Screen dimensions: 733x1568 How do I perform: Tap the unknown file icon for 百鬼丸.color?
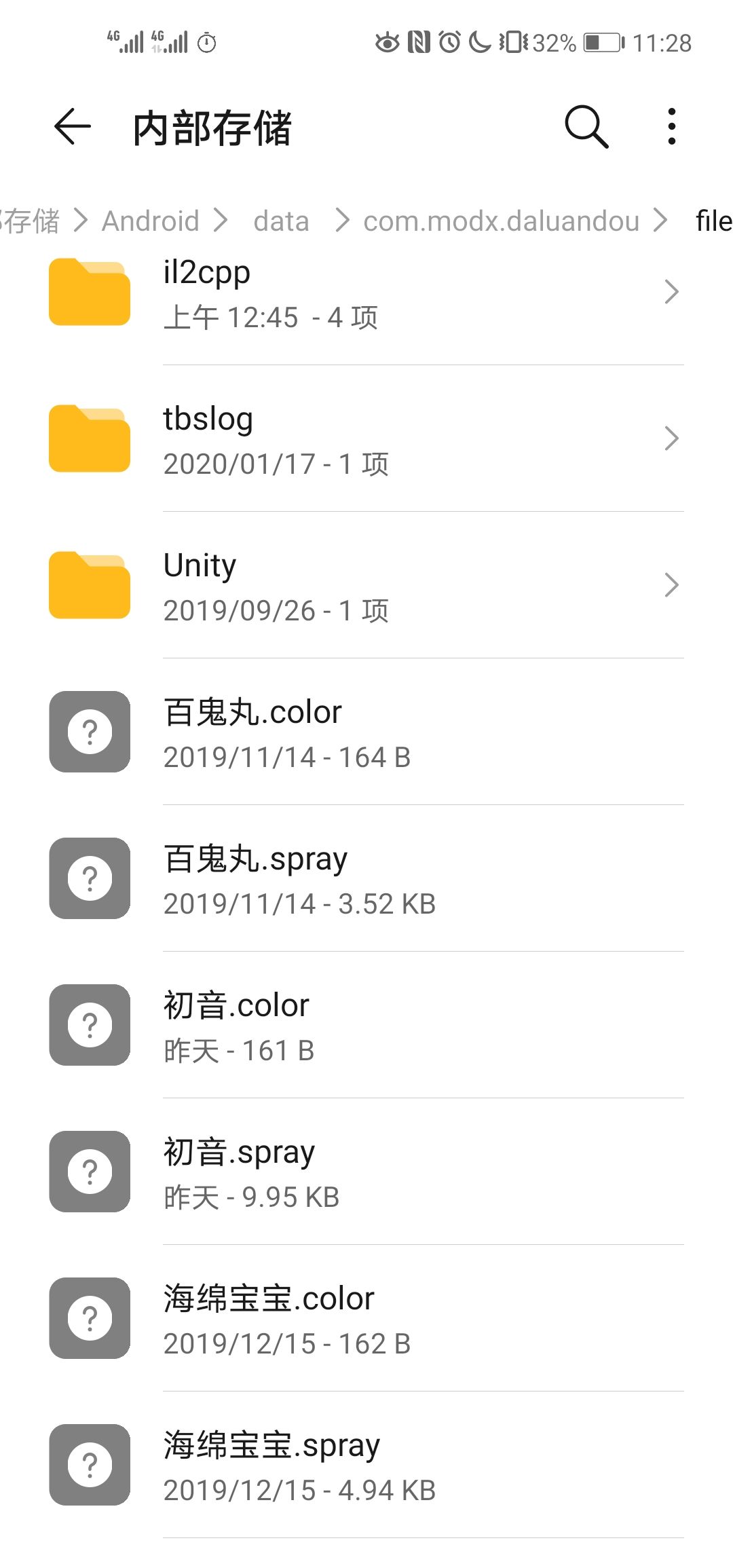tap(89, 732)
